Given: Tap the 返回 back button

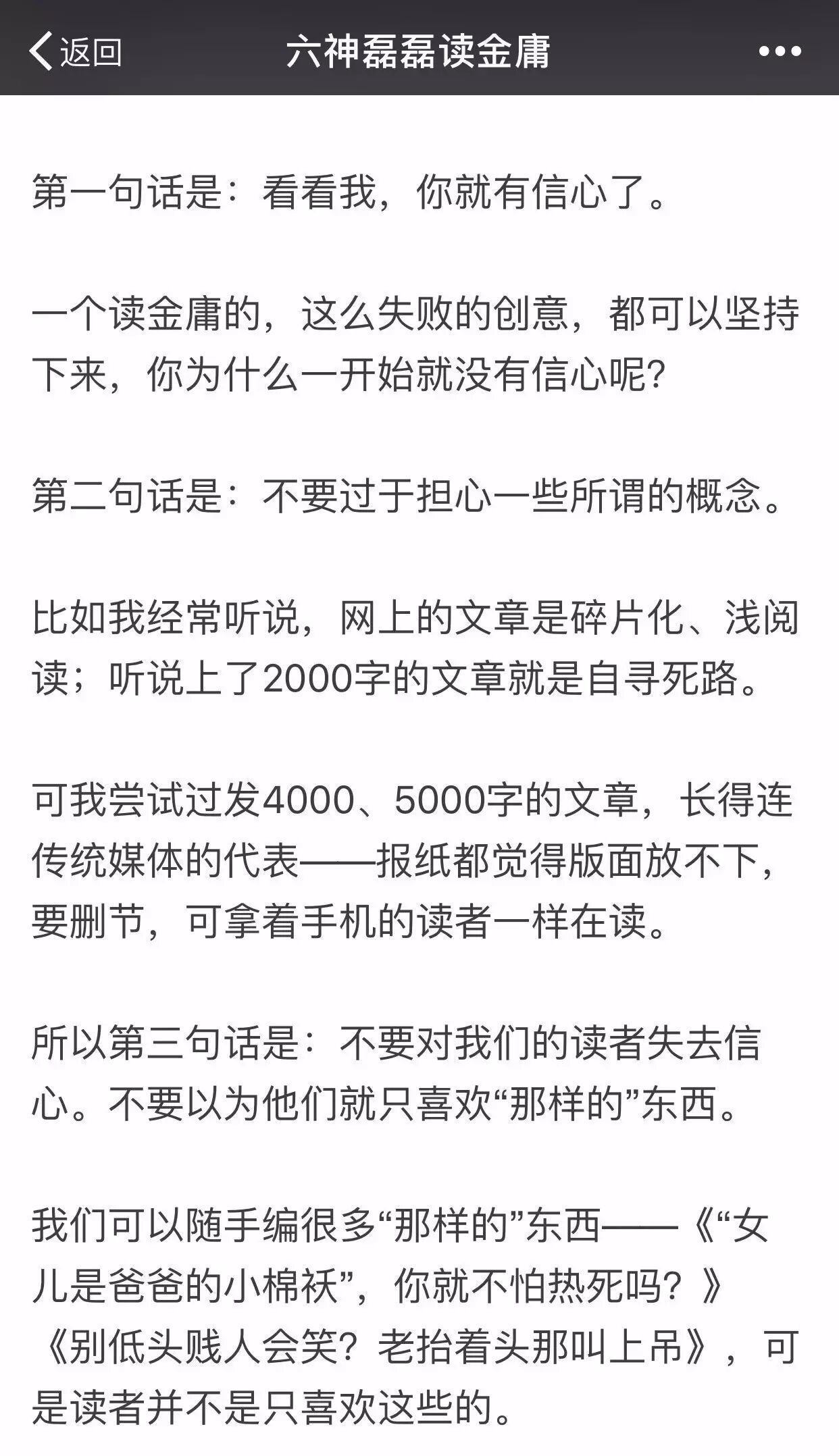Looking at the screenshot, I should 74,51.
